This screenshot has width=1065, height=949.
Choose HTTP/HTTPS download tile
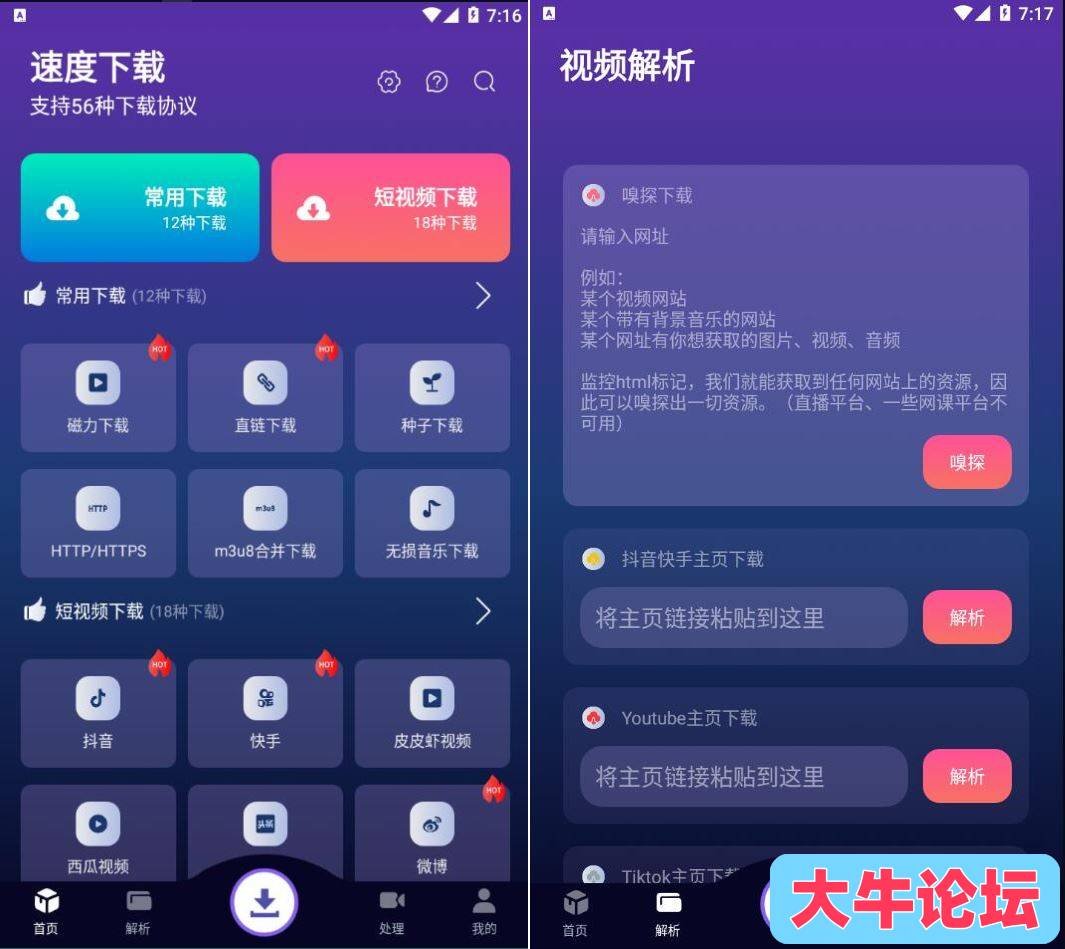click(98, 523)
